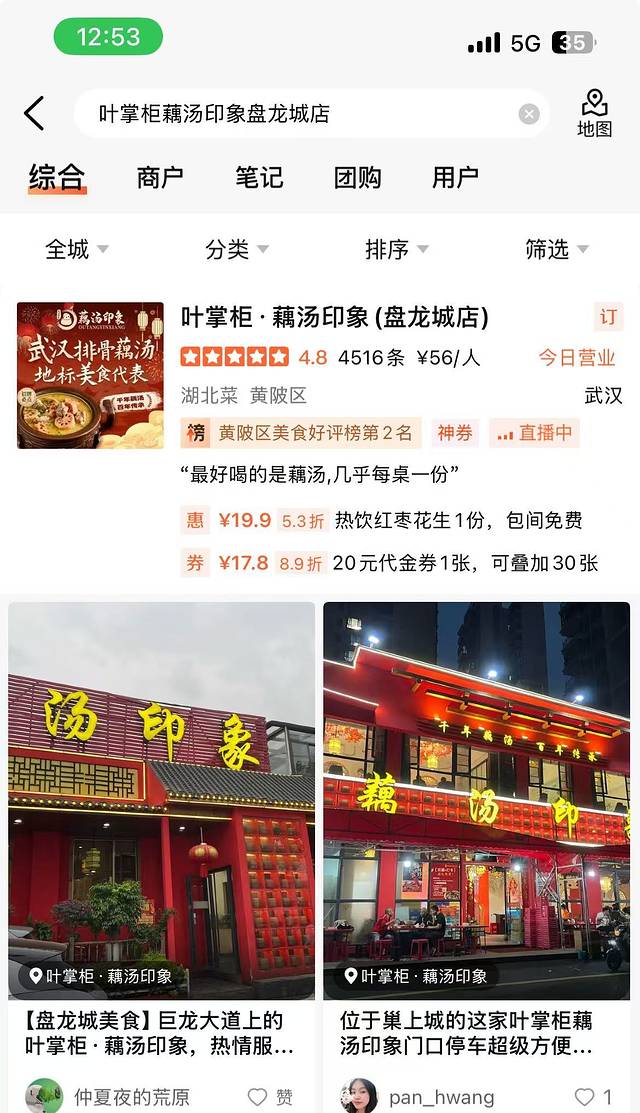Select the 综合 tab

(x=57, y=178)
